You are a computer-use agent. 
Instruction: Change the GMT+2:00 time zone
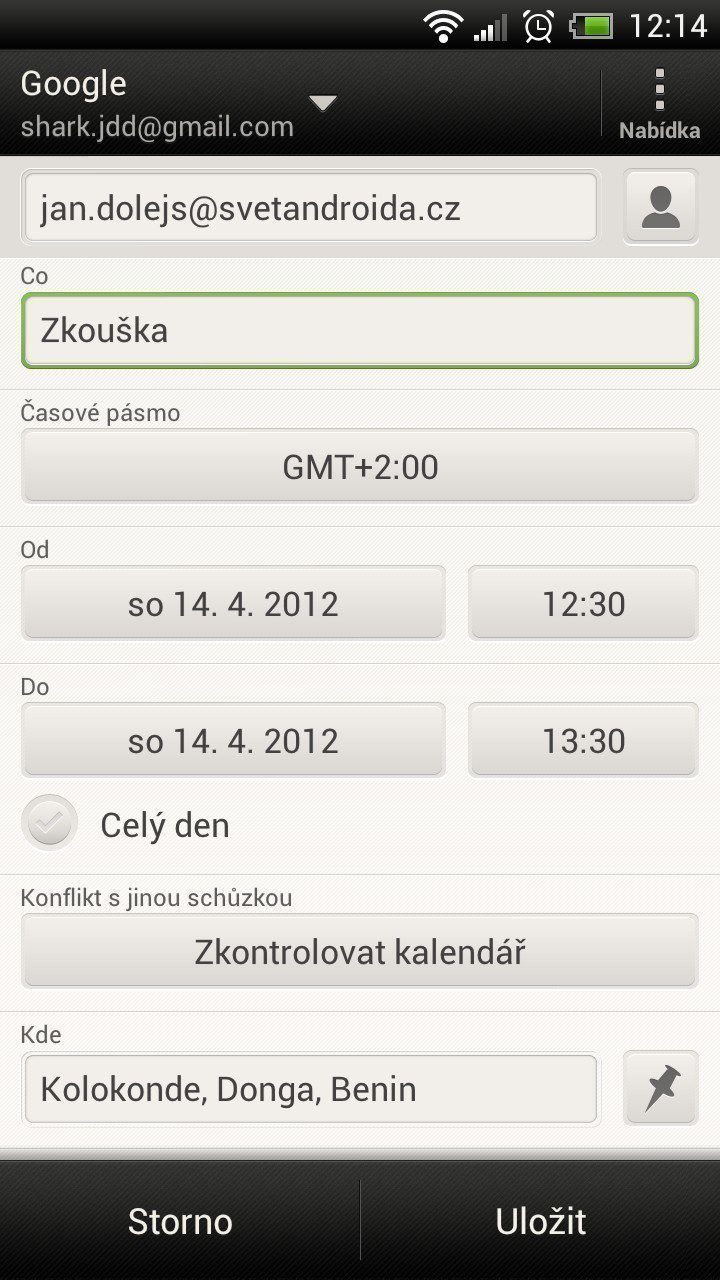(359, 466)
